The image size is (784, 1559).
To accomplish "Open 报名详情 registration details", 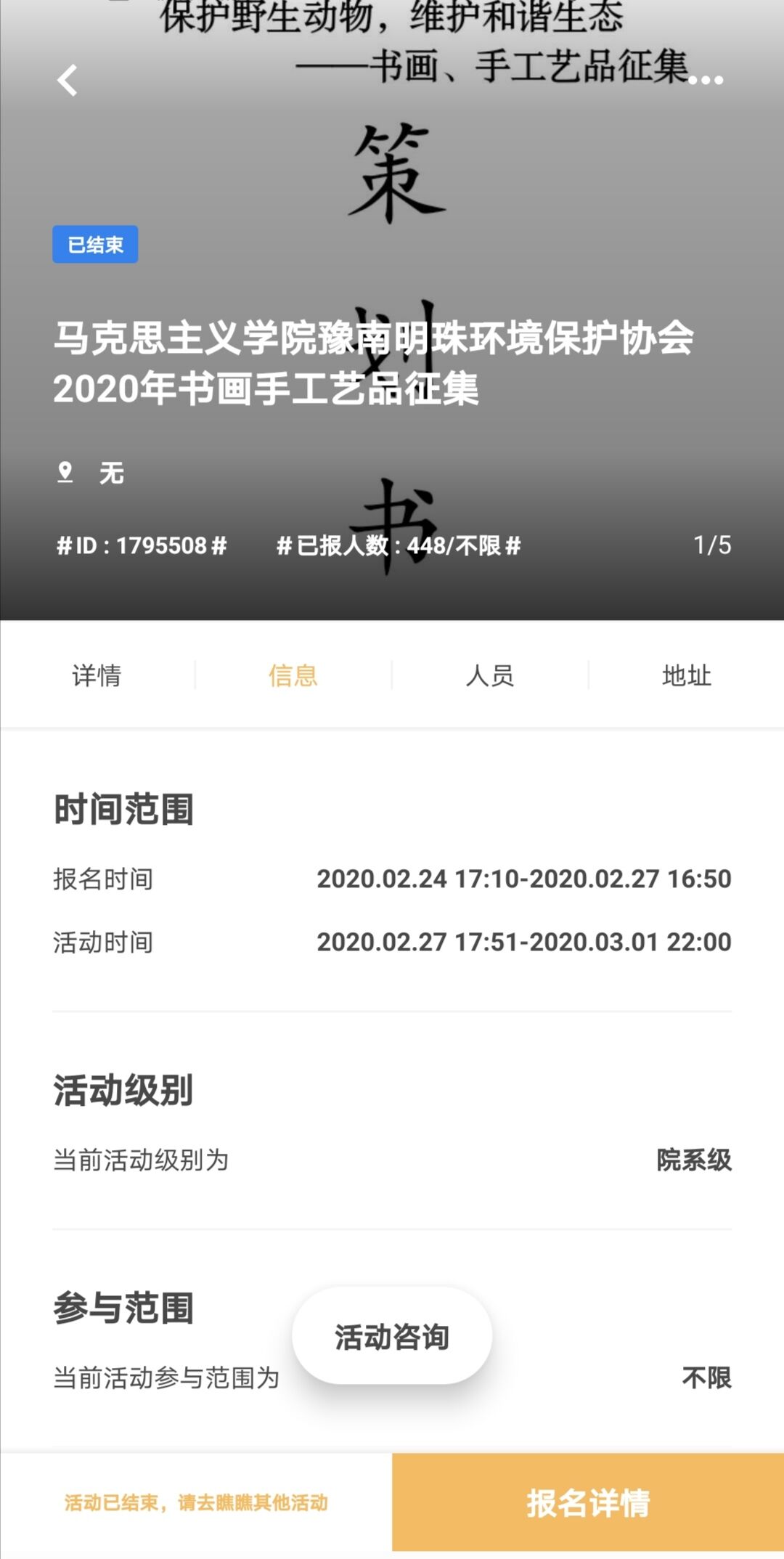I will coord(588,1502).
